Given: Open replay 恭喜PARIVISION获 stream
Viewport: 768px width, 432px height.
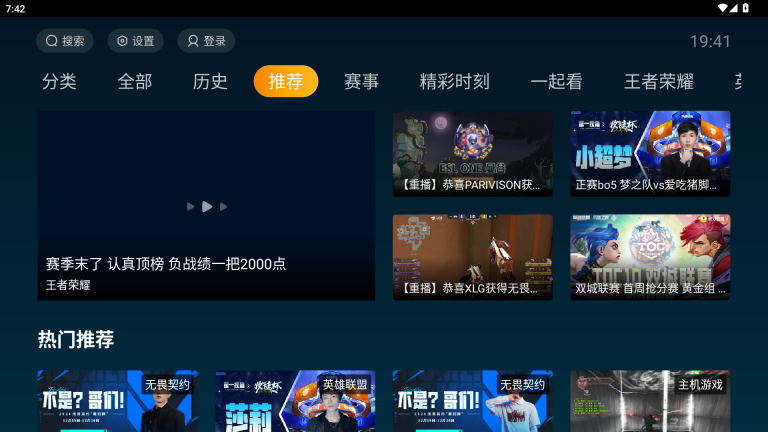Looking at the screenshot, I should coord(472,153).
